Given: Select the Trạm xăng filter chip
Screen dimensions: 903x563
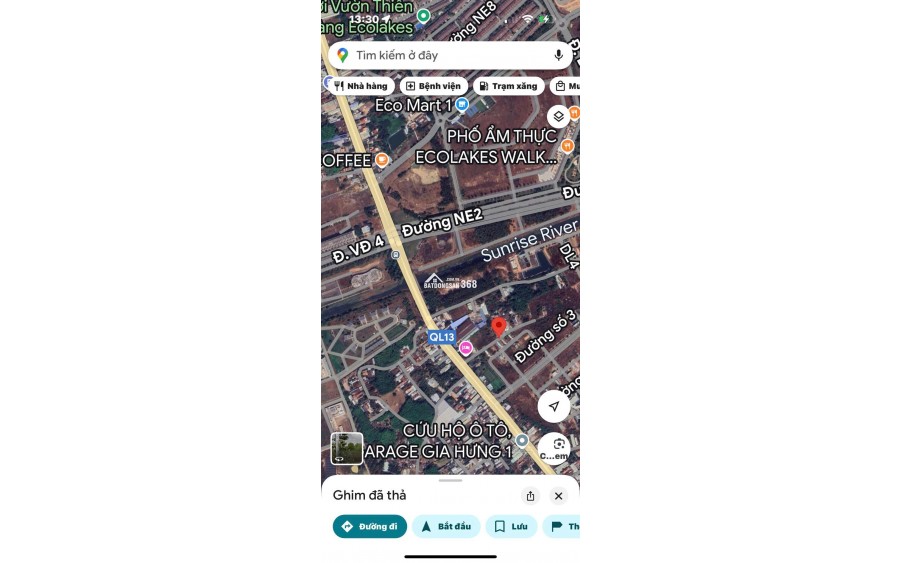Looking at the screenshot, I should (508, 86).
